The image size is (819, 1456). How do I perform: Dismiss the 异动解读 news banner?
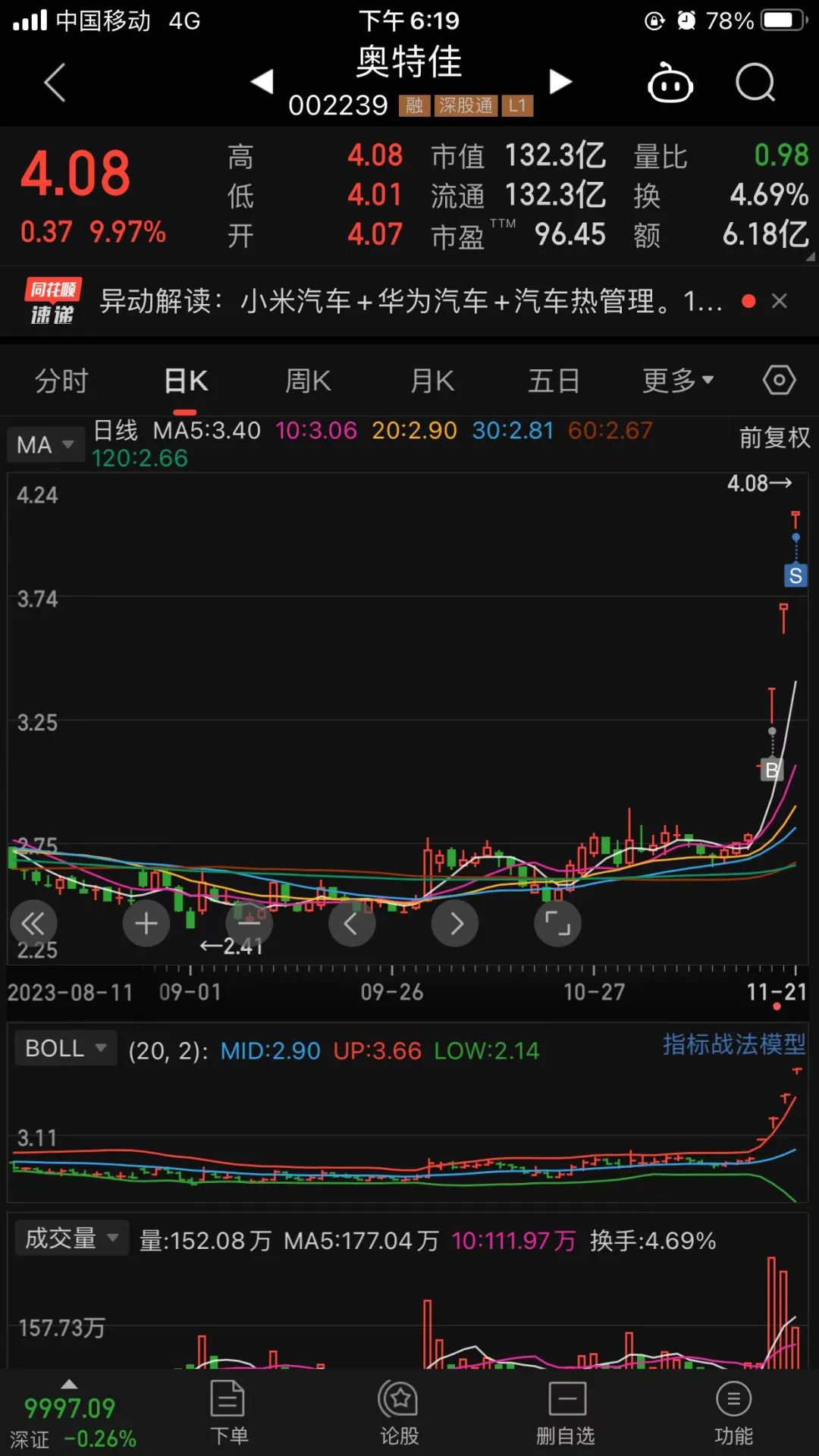pyautogui.click(x=779, y=301)
